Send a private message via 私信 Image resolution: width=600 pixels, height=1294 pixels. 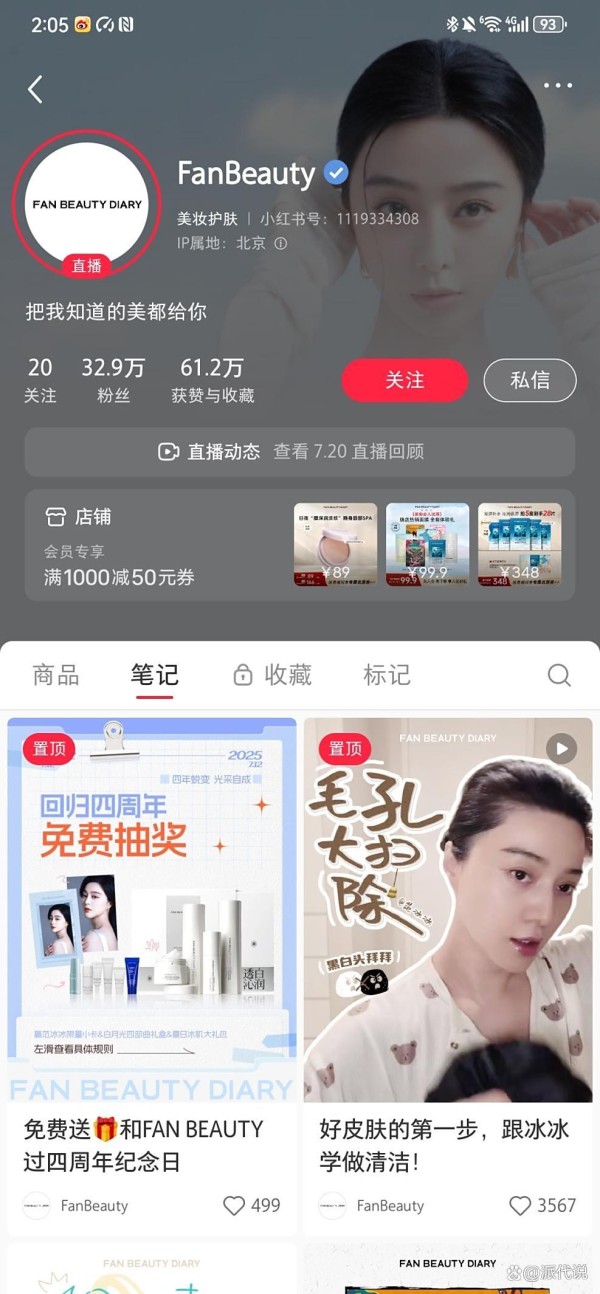[529, 380]
